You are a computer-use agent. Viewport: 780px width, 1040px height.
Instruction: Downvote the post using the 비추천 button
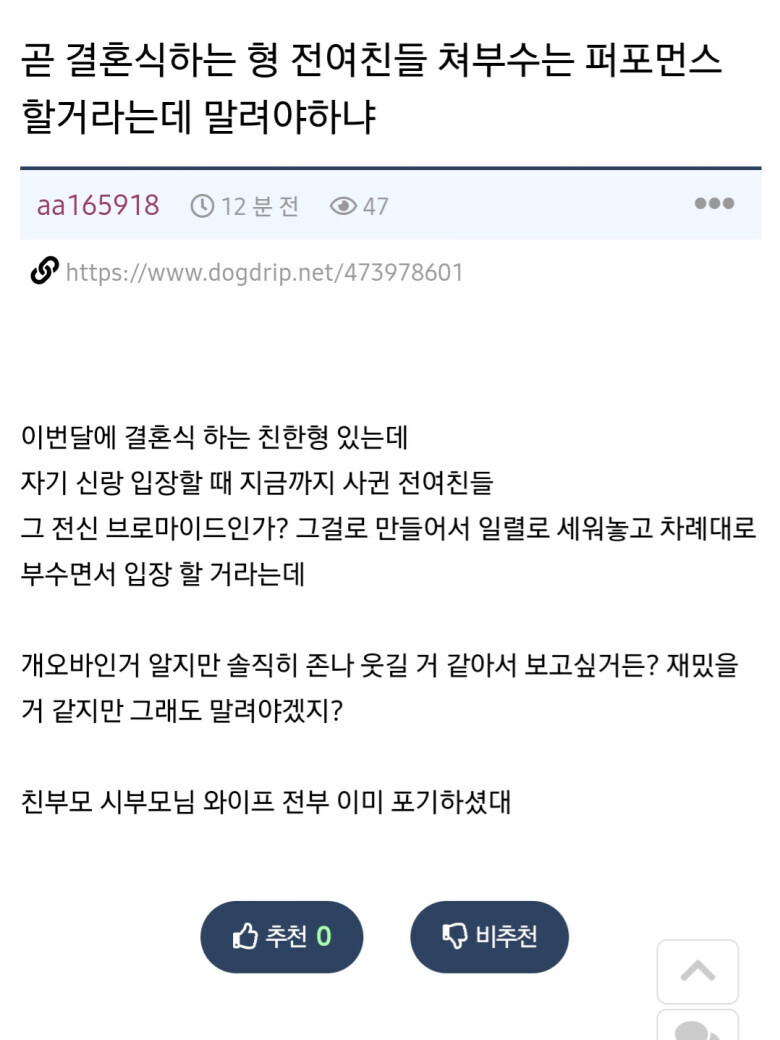pyautogui.click(x=489, y=936)
